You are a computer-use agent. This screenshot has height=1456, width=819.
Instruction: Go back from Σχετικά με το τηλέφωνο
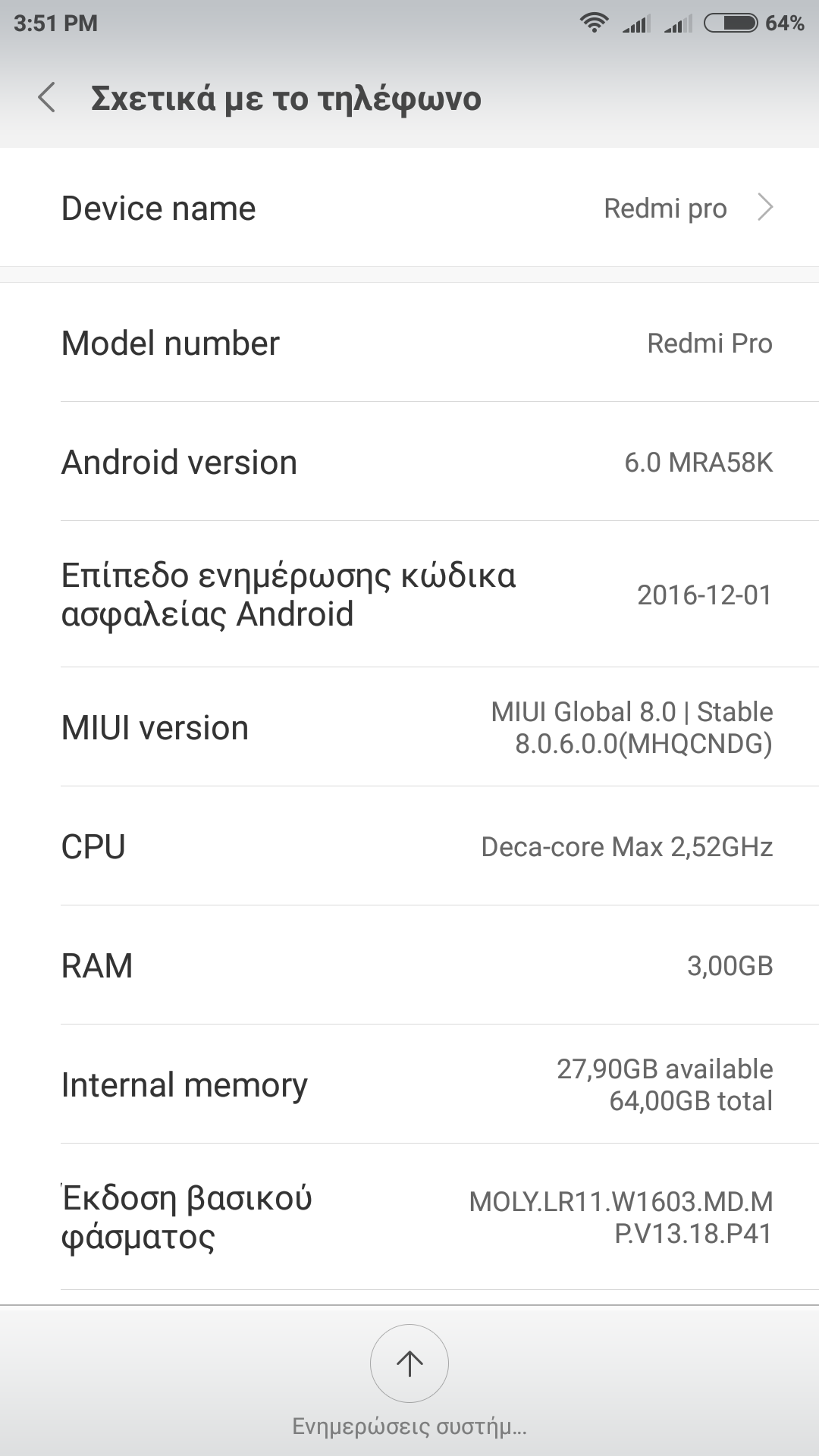[47, 98]
